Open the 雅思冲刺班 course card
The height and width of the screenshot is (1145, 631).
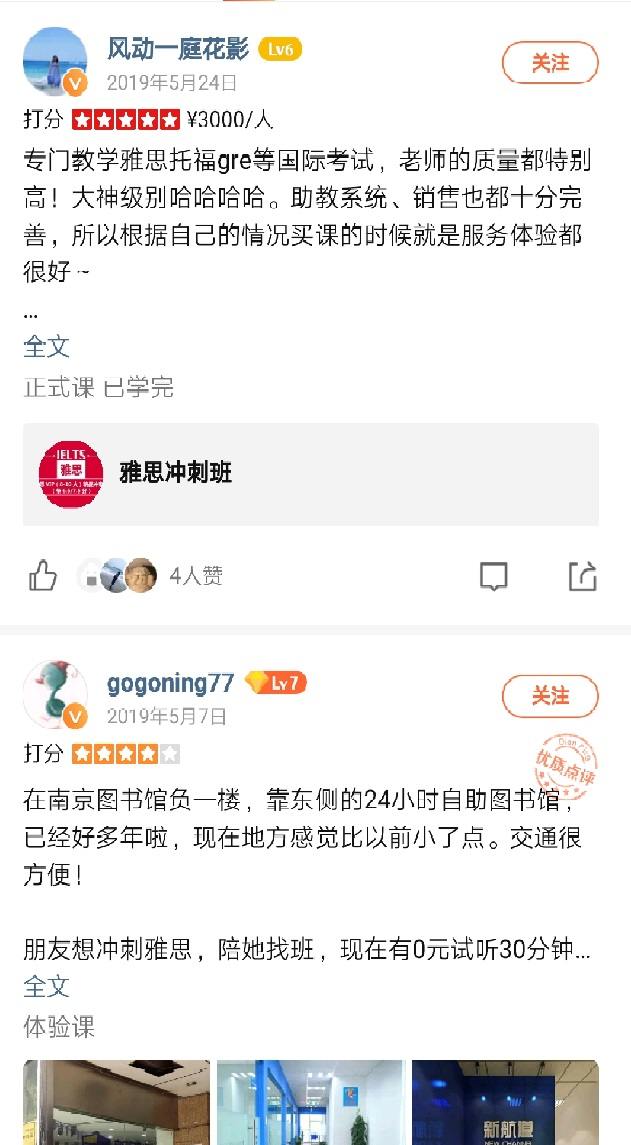(x=311, y=474)
